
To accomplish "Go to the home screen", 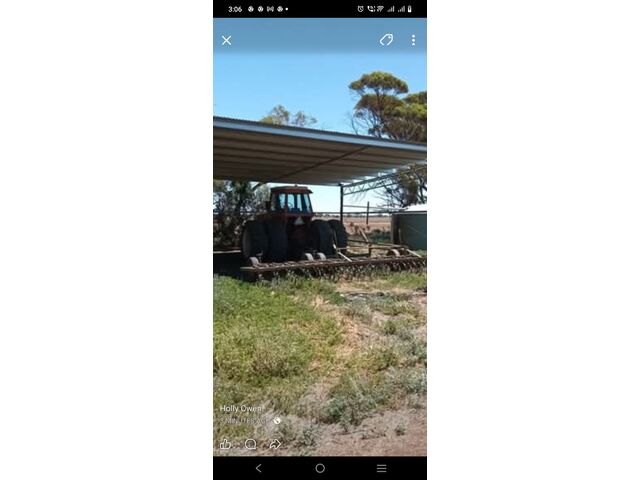I will coord(320,468).
